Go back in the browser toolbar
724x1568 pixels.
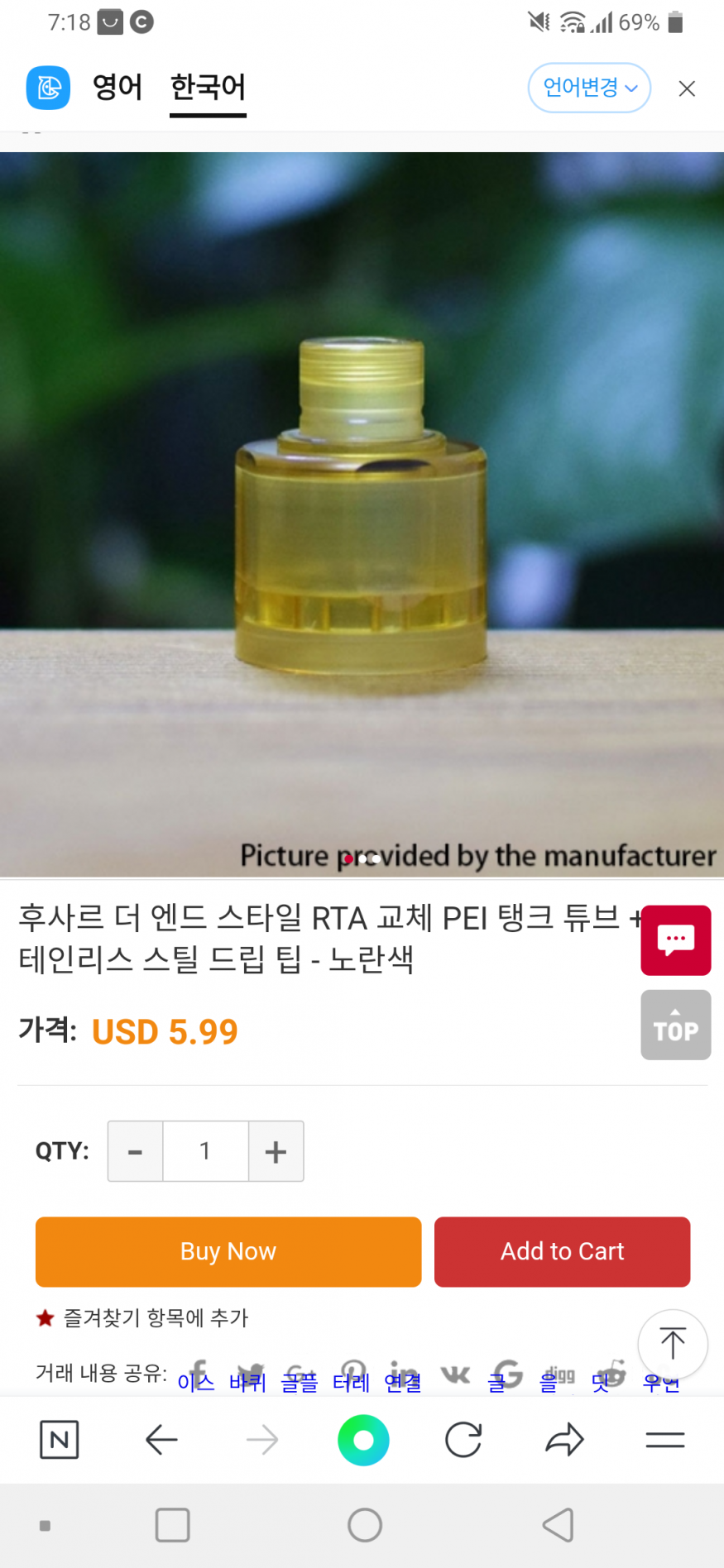161,1440
